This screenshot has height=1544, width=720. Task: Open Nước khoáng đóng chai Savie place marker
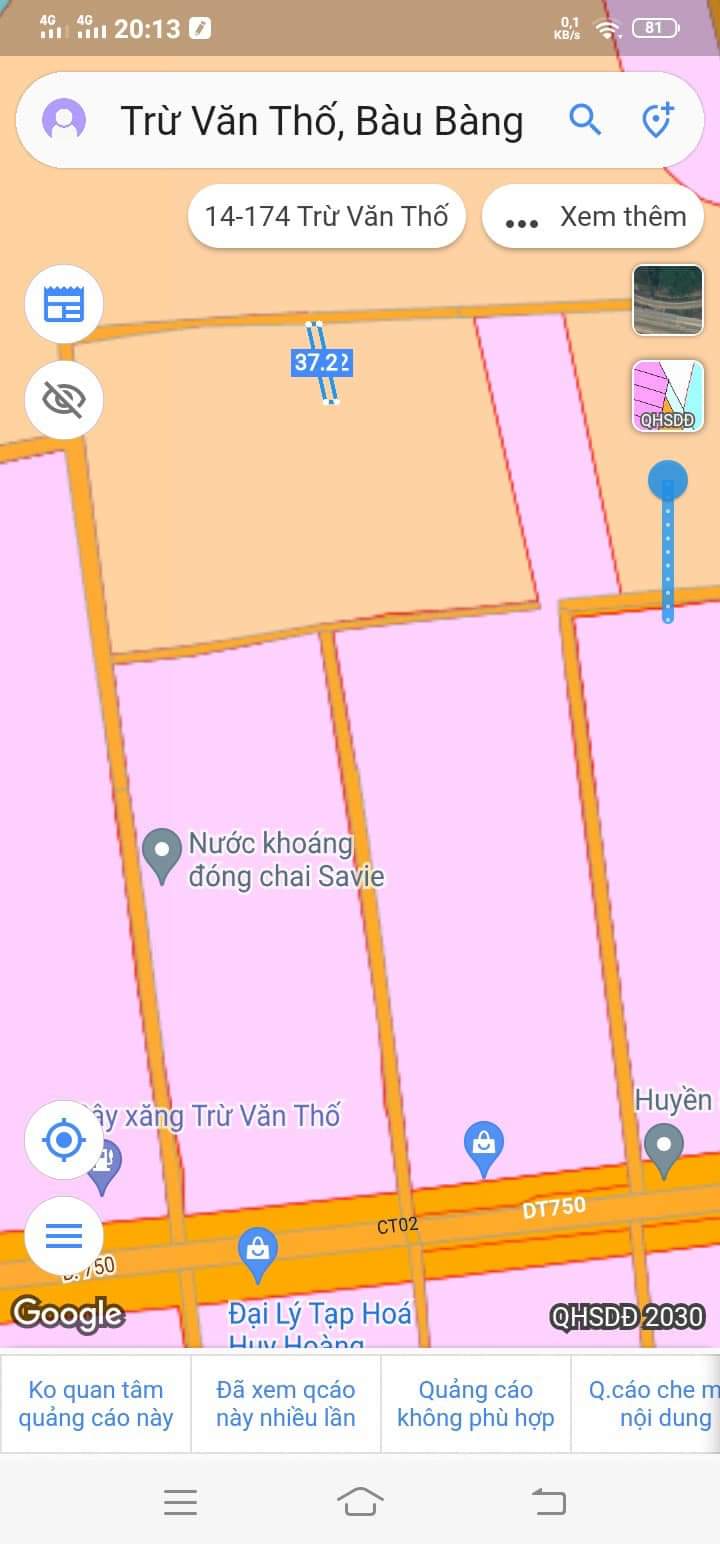tap(161, 855)
